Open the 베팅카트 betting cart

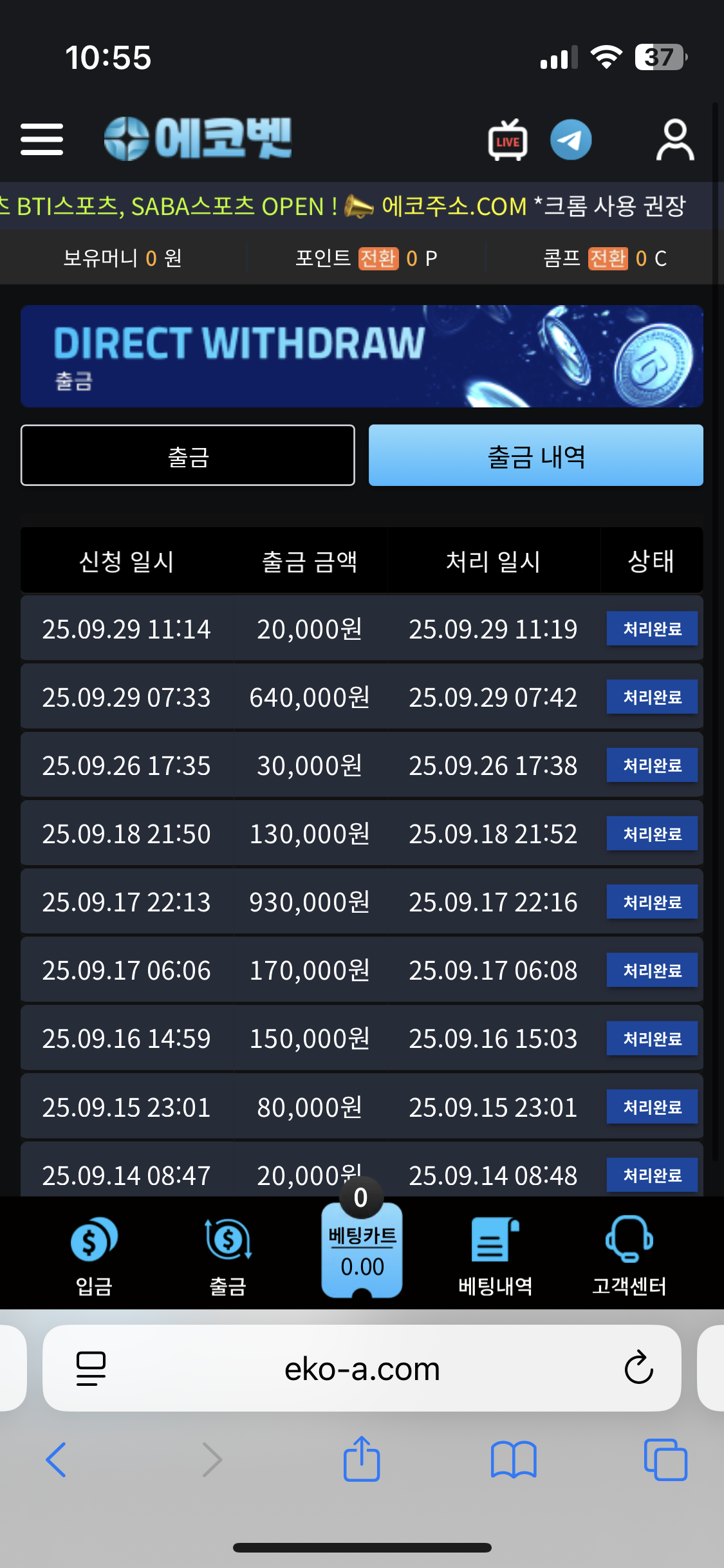[x=362, y=1249]
